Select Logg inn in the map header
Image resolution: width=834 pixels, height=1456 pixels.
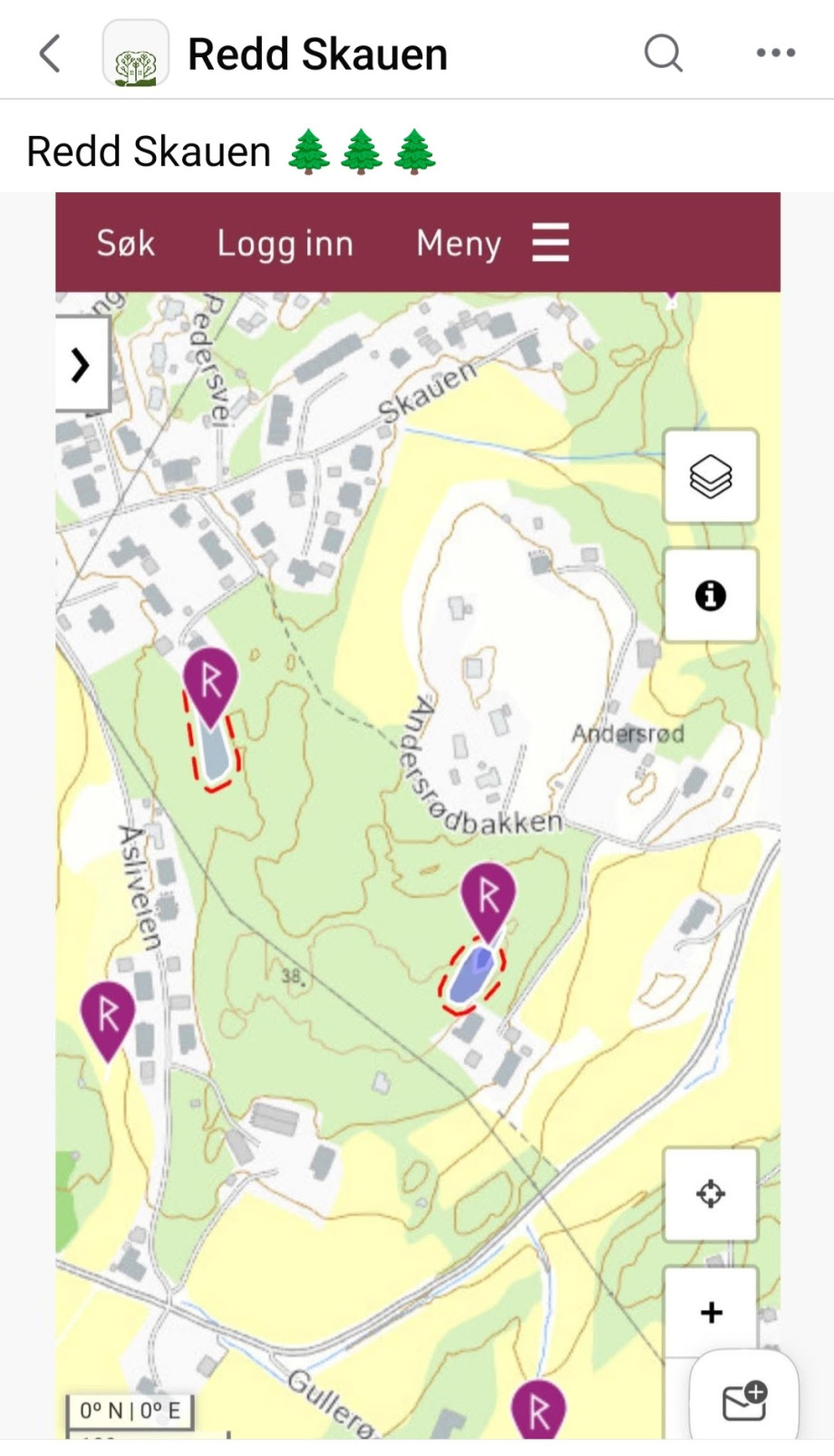285,243
